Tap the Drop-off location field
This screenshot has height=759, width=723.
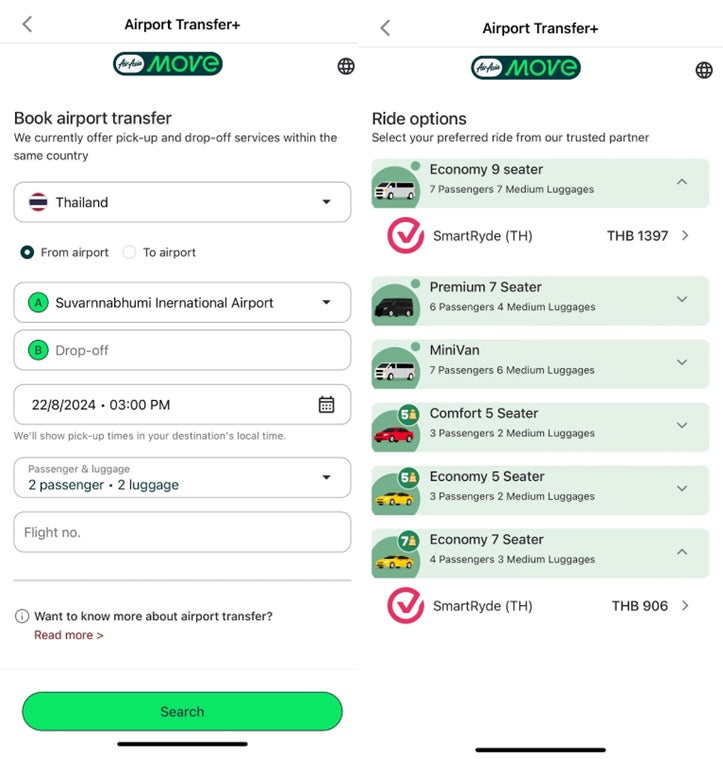click(182, 350)
